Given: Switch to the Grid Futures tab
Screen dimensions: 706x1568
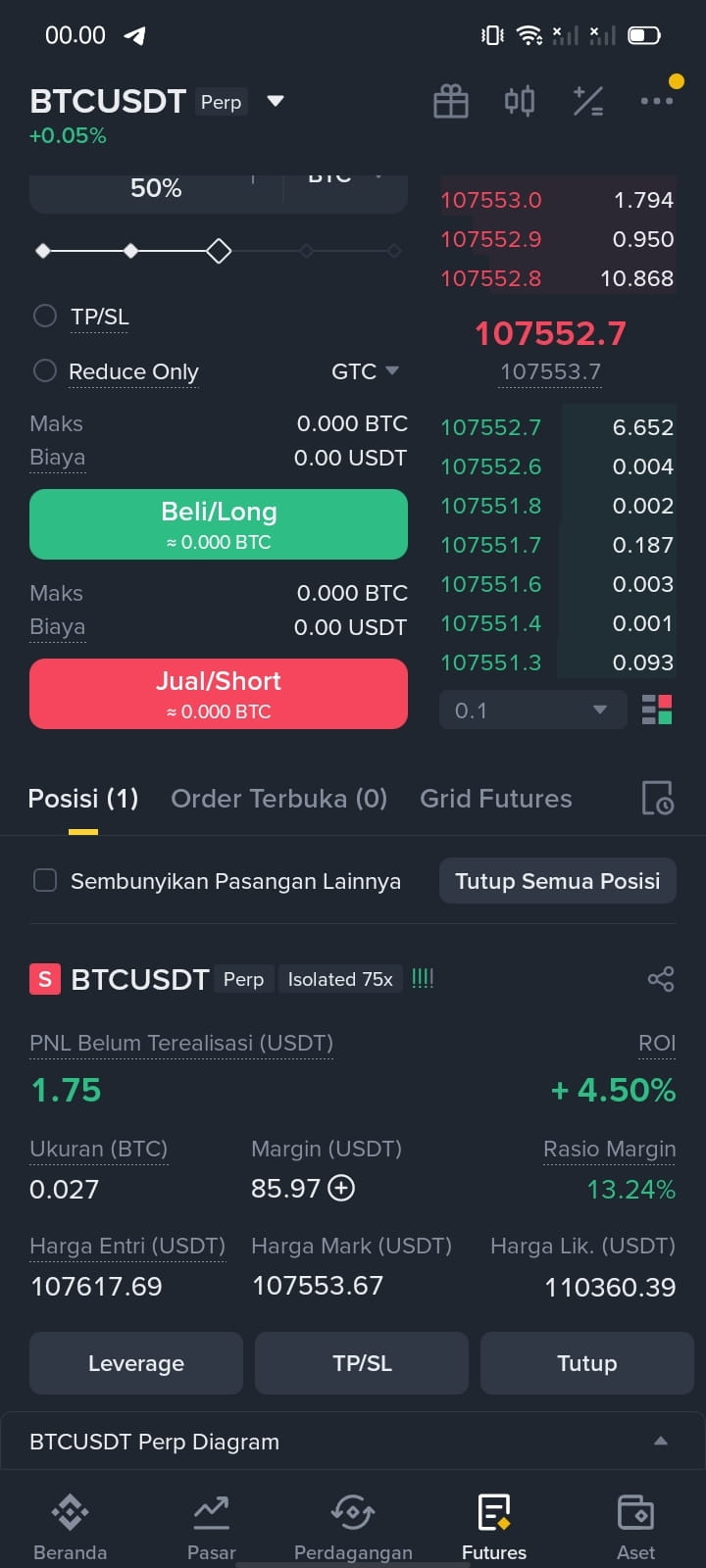Looking at the screenshot, I should click(495, 799).
